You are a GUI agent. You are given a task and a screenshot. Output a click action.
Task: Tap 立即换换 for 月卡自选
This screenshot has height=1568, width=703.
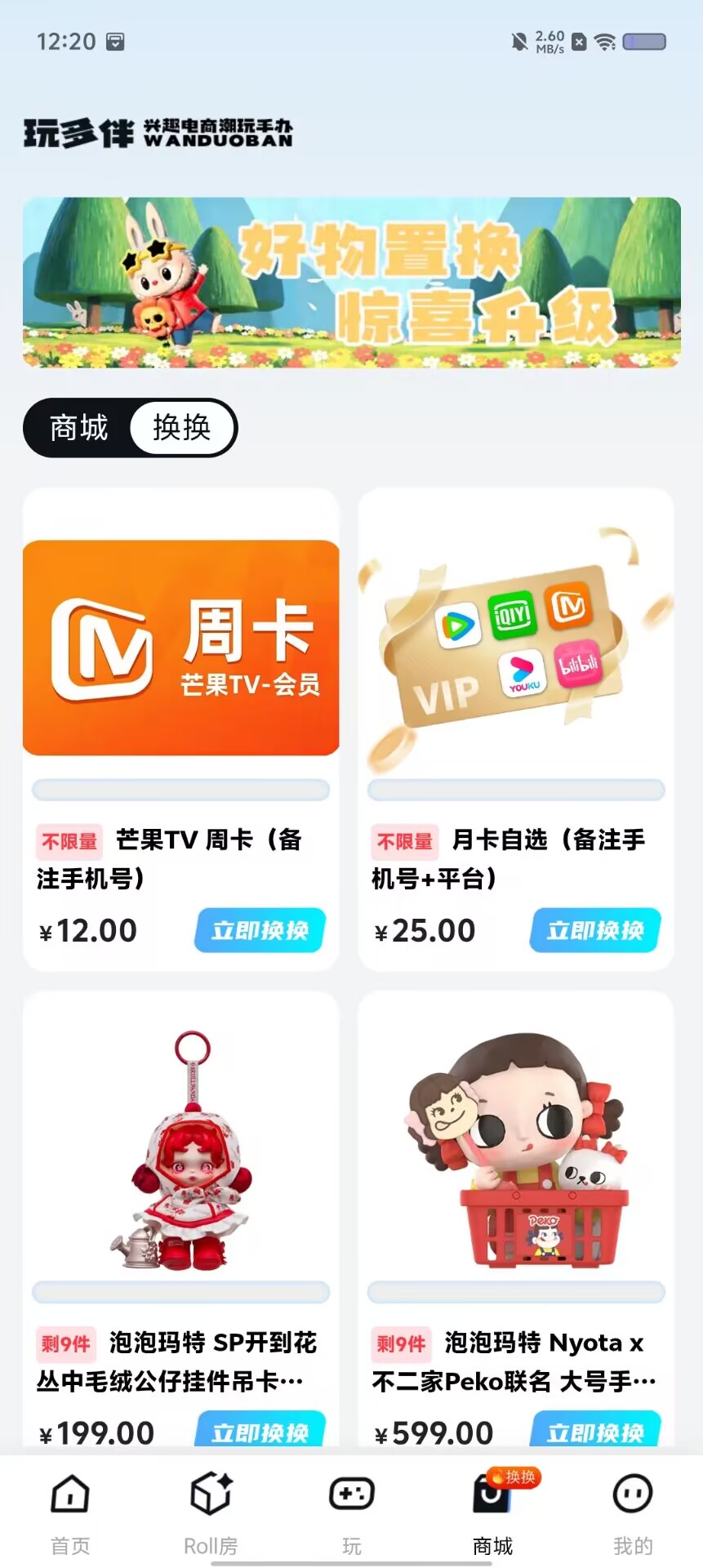coord(596,930)
